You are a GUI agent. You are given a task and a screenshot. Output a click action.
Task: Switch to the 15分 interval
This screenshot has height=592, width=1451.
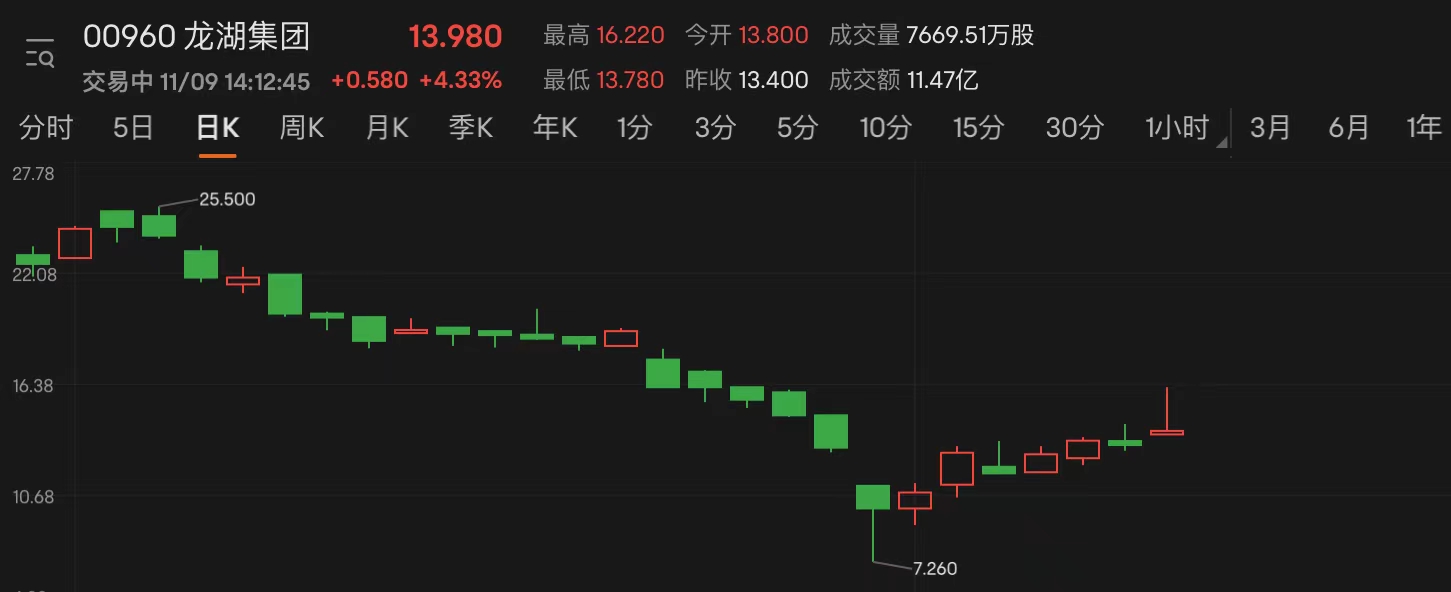point(978,128)
